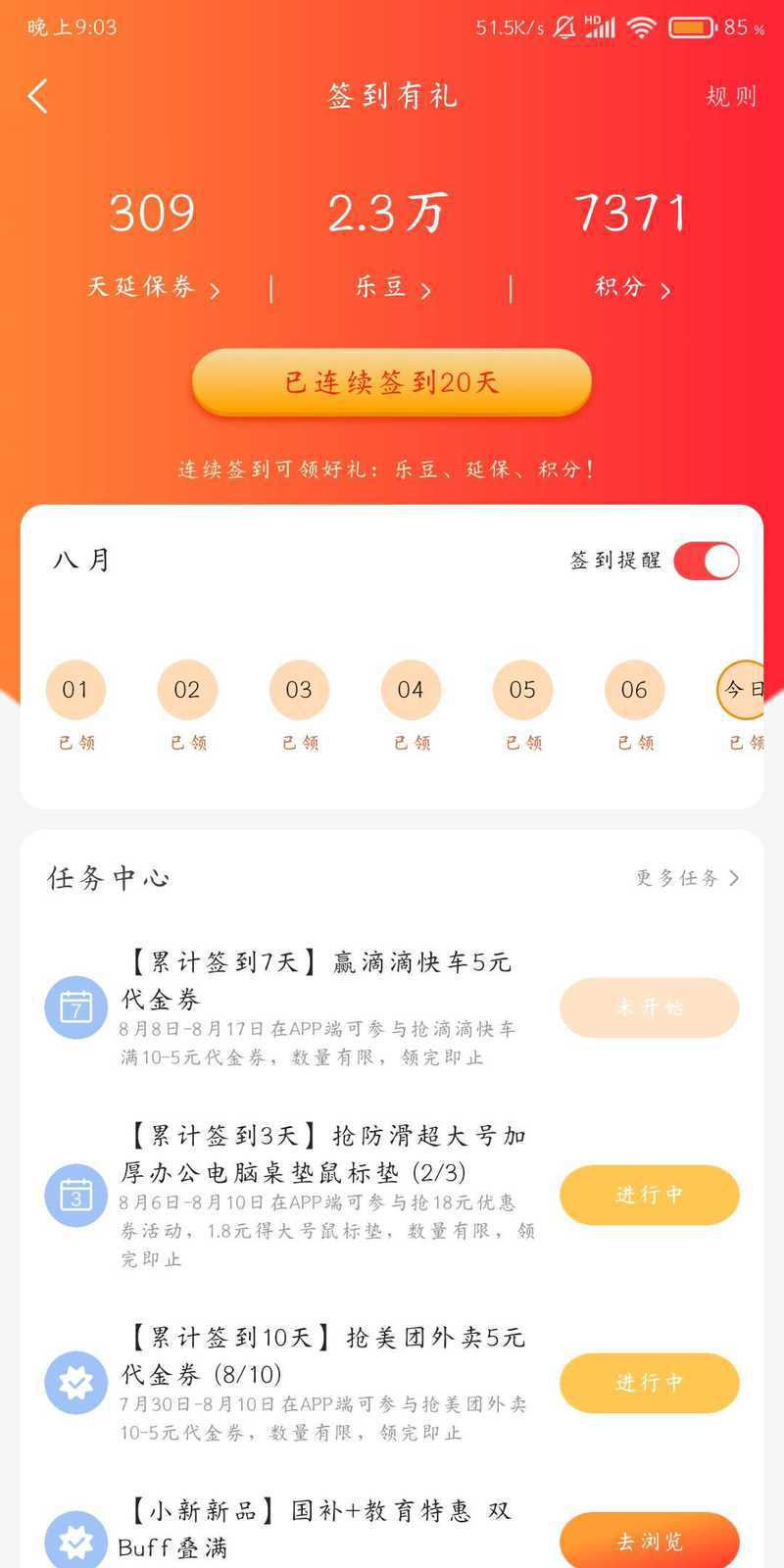Tap 进行中 for the 鼠标垫 task

pos(650,1195)
